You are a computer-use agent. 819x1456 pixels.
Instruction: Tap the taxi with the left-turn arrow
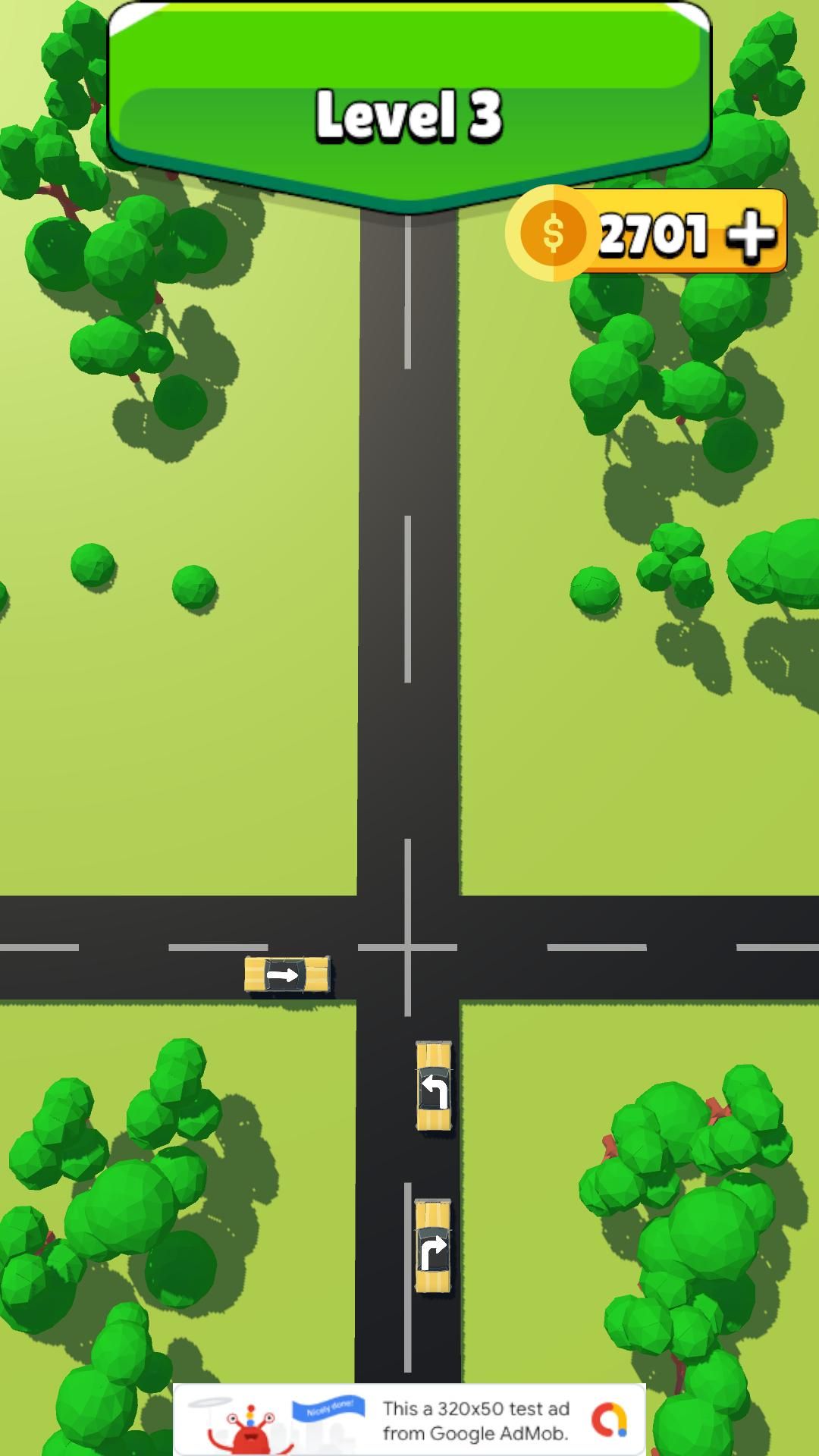pos(434,1087)
